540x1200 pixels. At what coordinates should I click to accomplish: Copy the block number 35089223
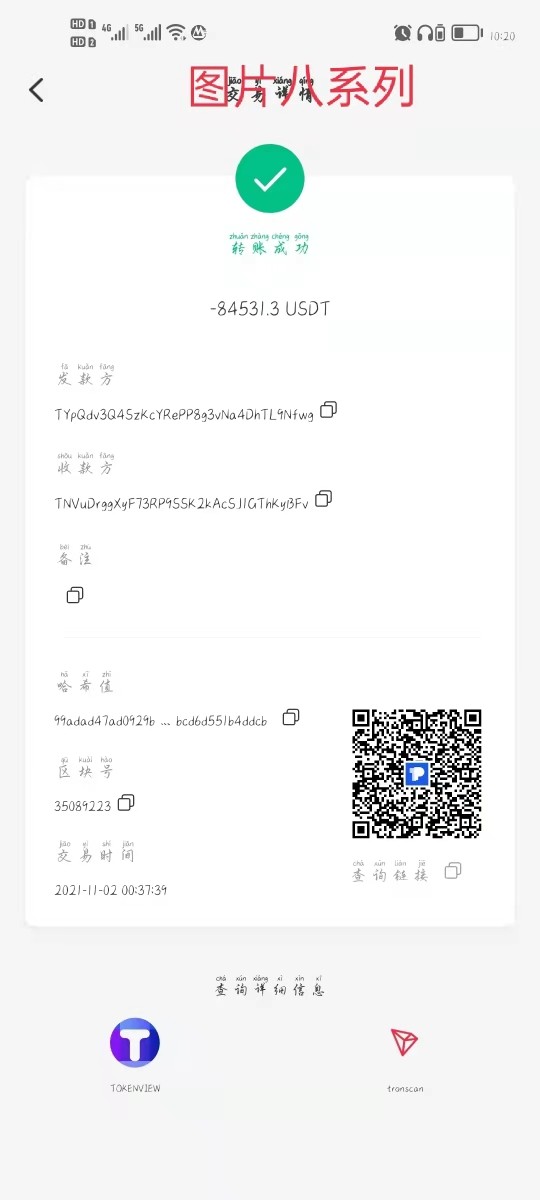point(126,802)
